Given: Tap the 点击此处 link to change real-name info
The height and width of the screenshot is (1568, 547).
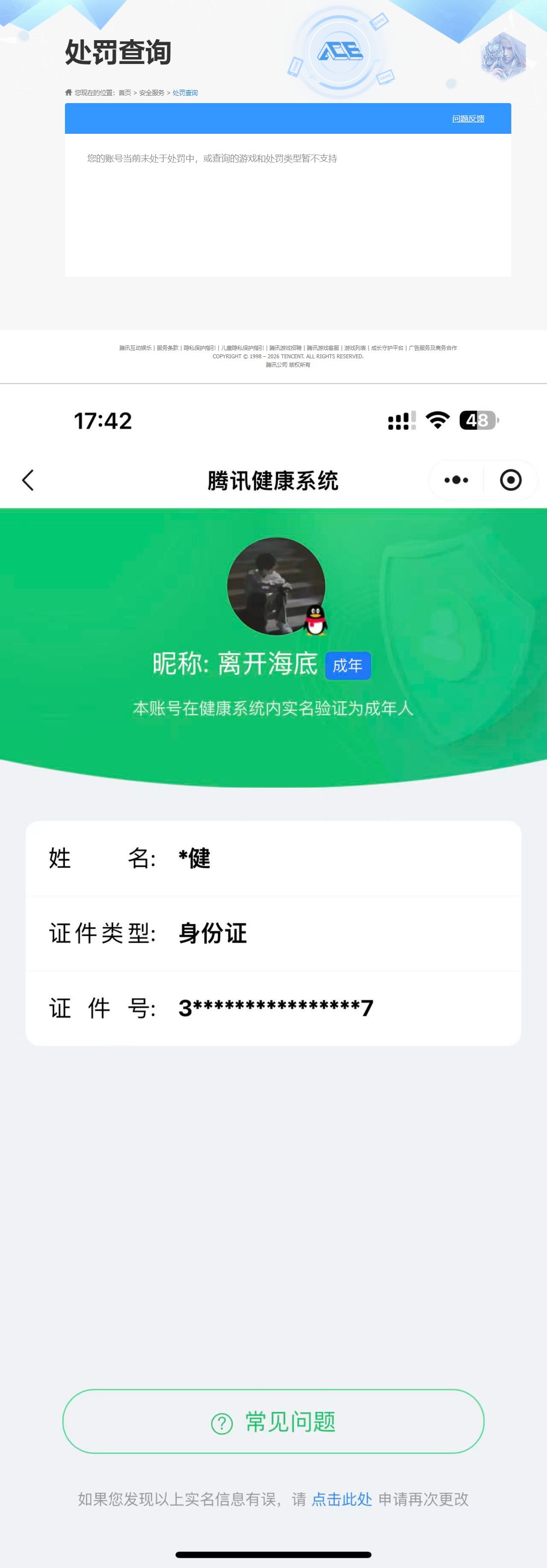Looking at the screenshot, I should pos(342,1499).
